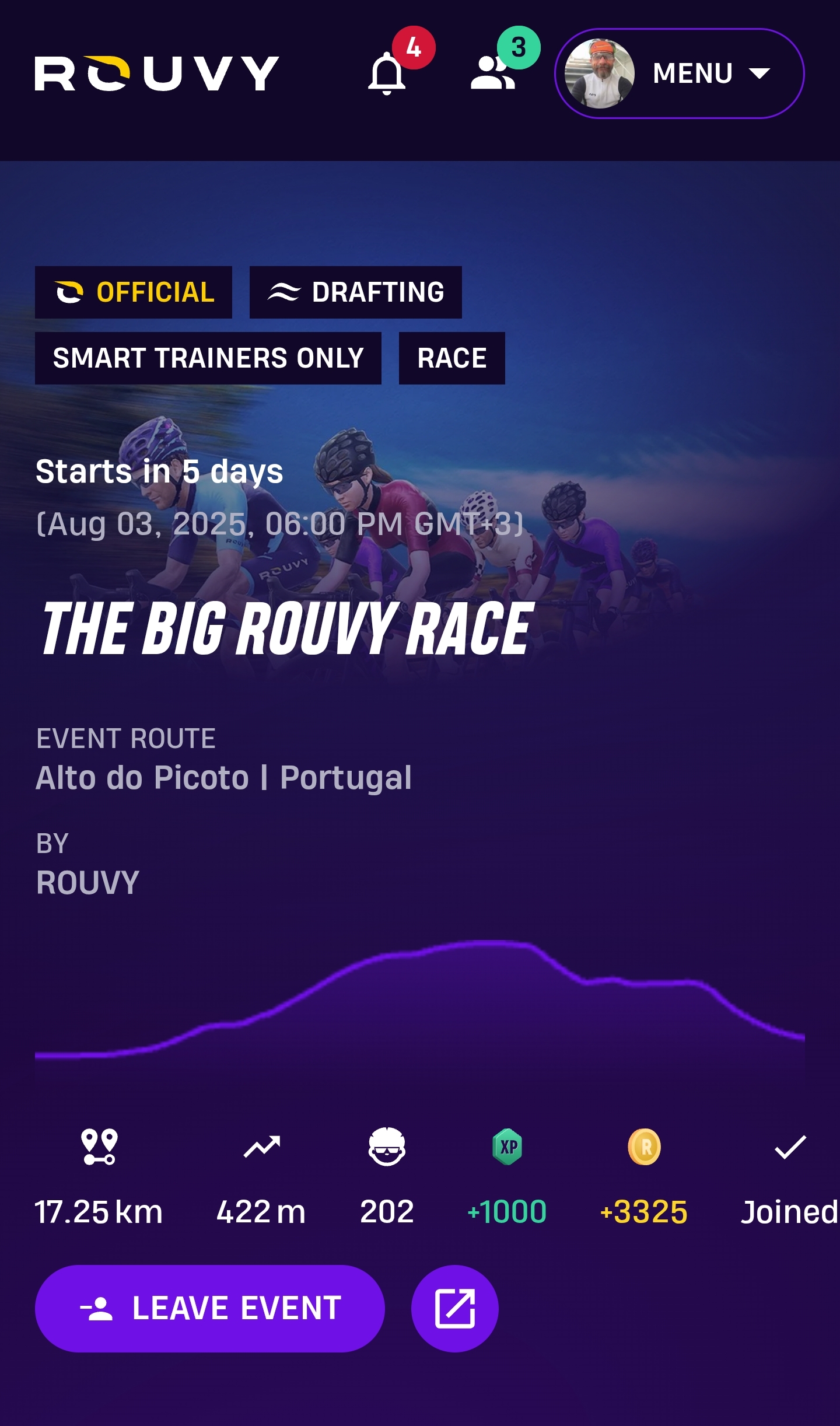Expand the profile MENU dropdown
This screenshot has width=840, height=1426.
coord(679,74)
